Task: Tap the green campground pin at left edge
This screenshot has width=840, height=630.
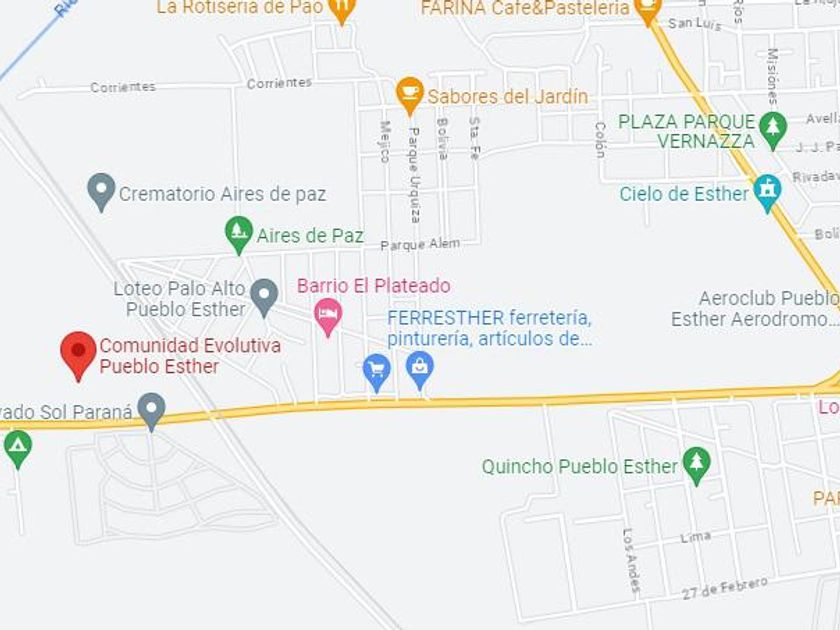Action: coord(18,450)
